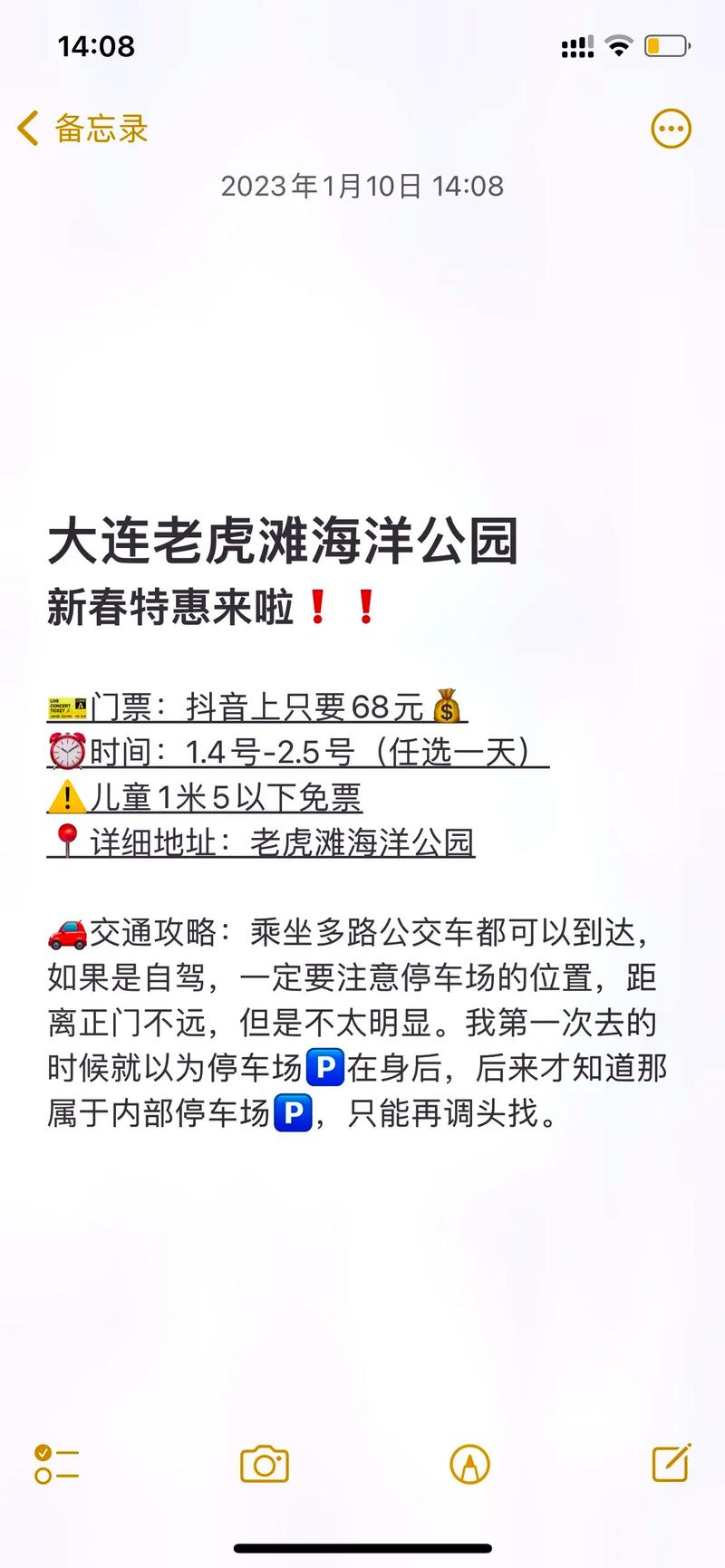Go back to the 备忘录 list
Viewport: 725px width, 1568px height.
(82, 129)
